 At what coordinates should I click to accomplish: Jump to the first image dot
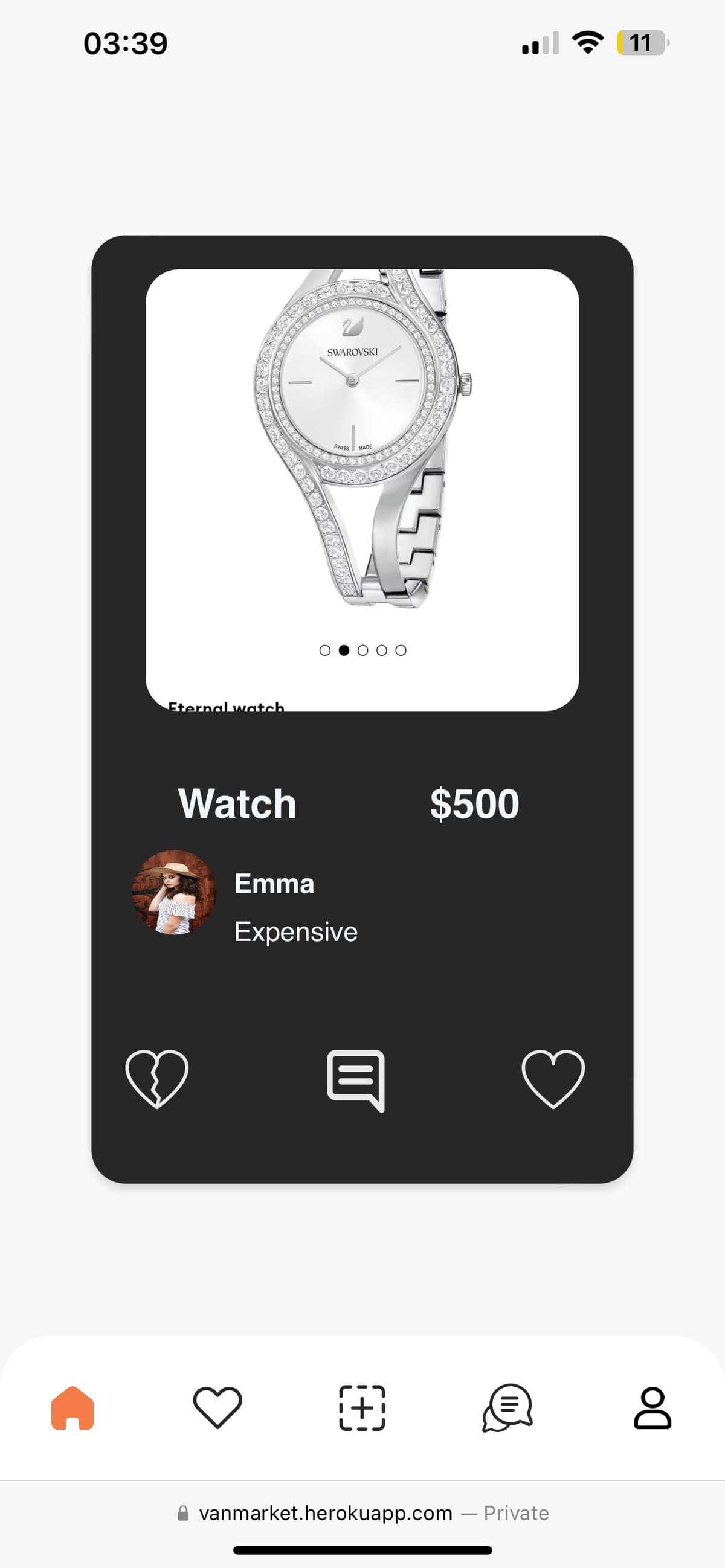(325, 651)
